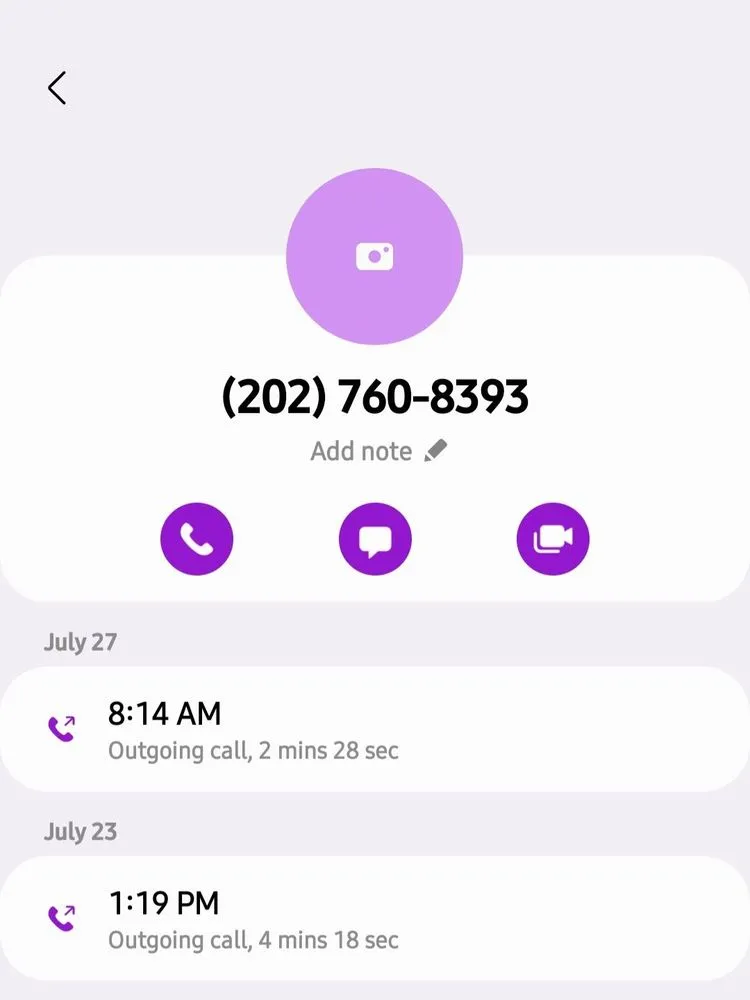Send a text message to this number
The width and height of the screenshot is (750, 1000).
coord(375,539)
